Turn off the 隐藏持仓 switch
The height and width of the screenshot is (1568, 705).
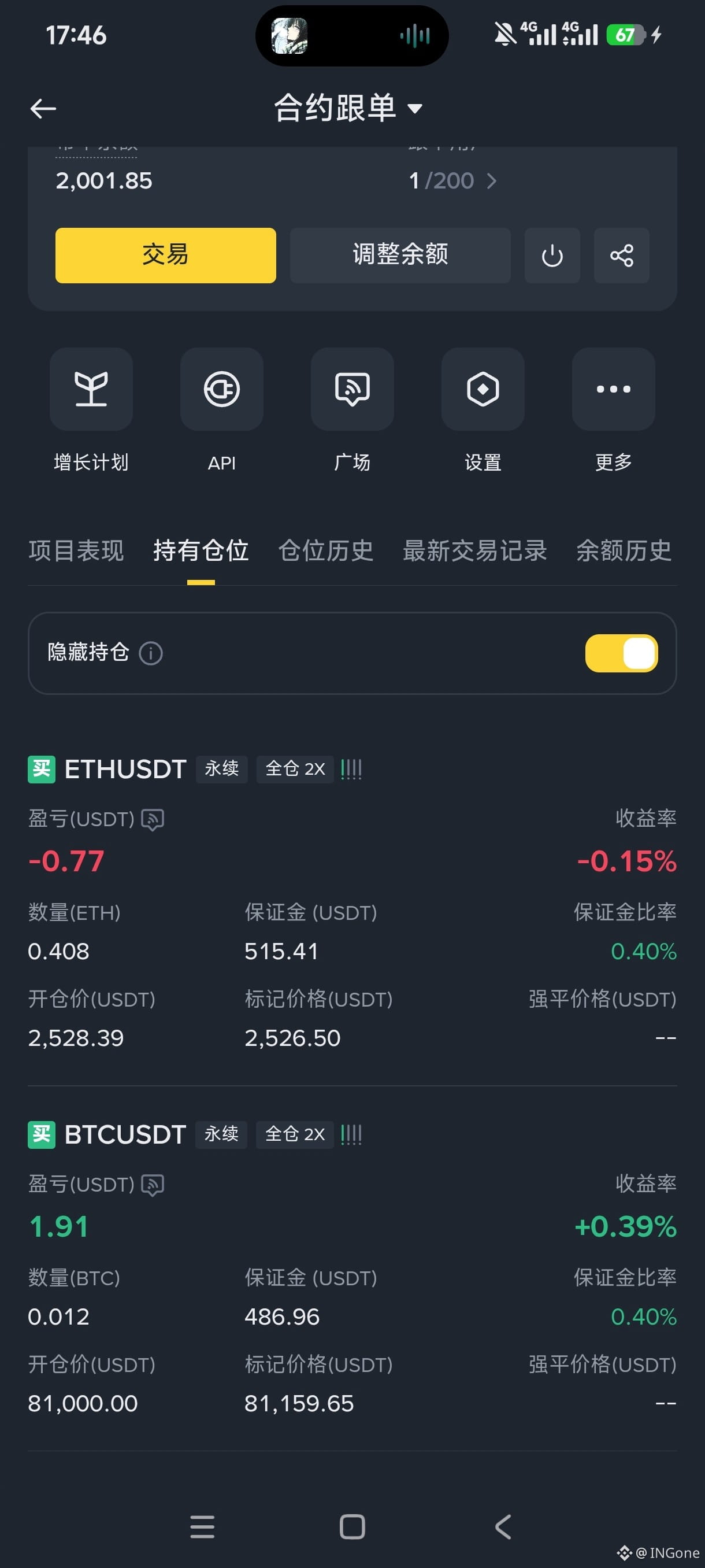(x=621, y=653)
